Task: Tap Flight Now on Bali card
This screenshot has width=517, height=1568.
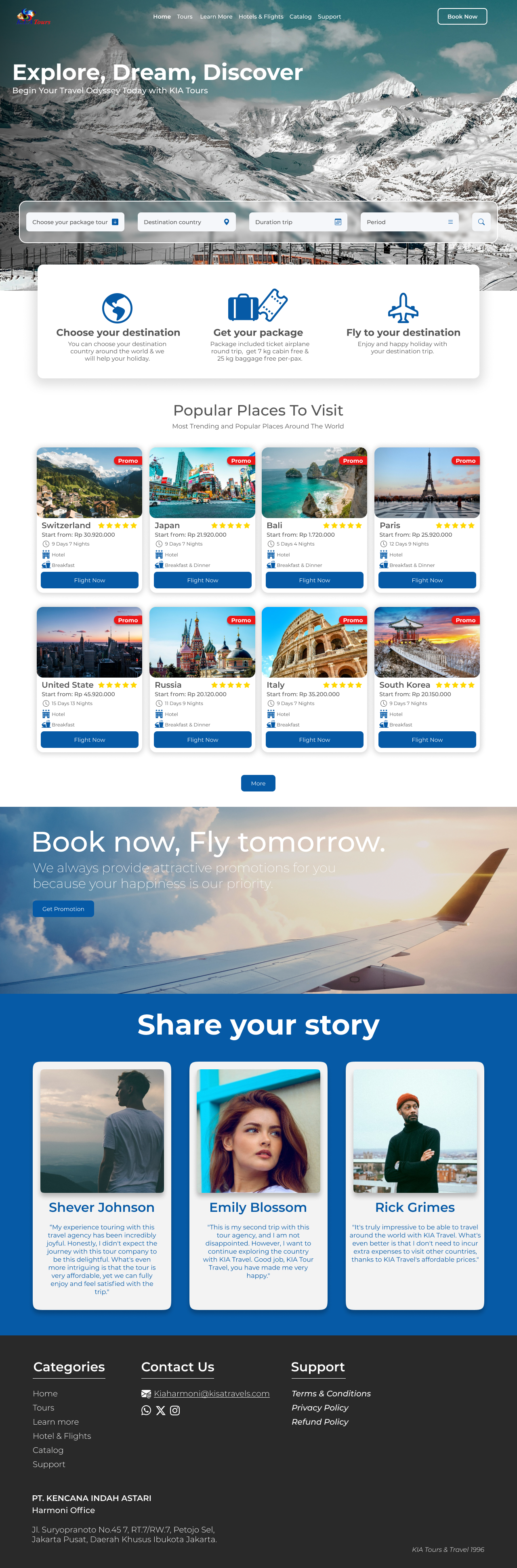Action: pyautogui.click(x=314, y=580)
